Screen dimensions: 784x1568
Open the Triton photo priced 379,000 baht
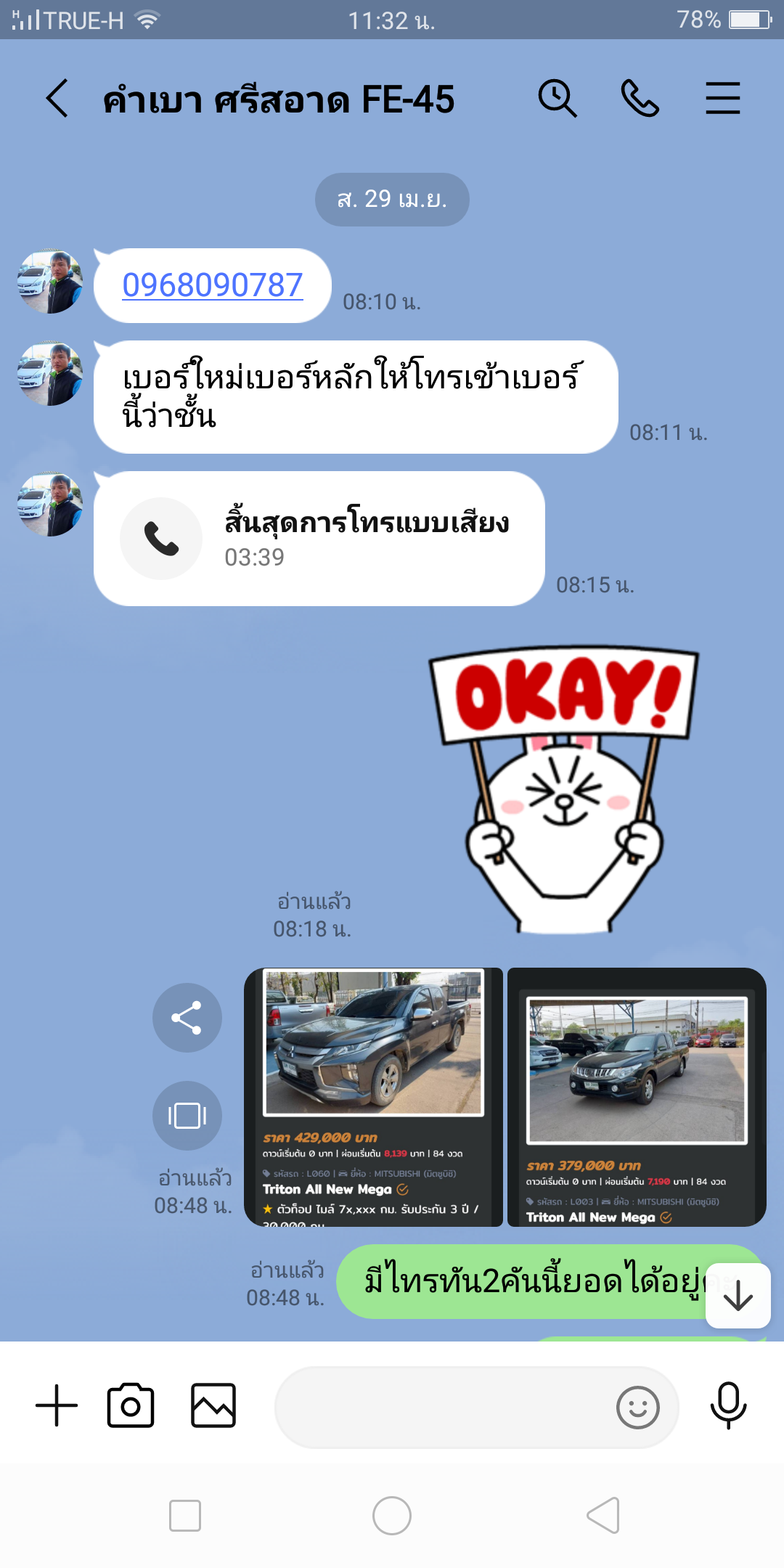(637, 1096)
